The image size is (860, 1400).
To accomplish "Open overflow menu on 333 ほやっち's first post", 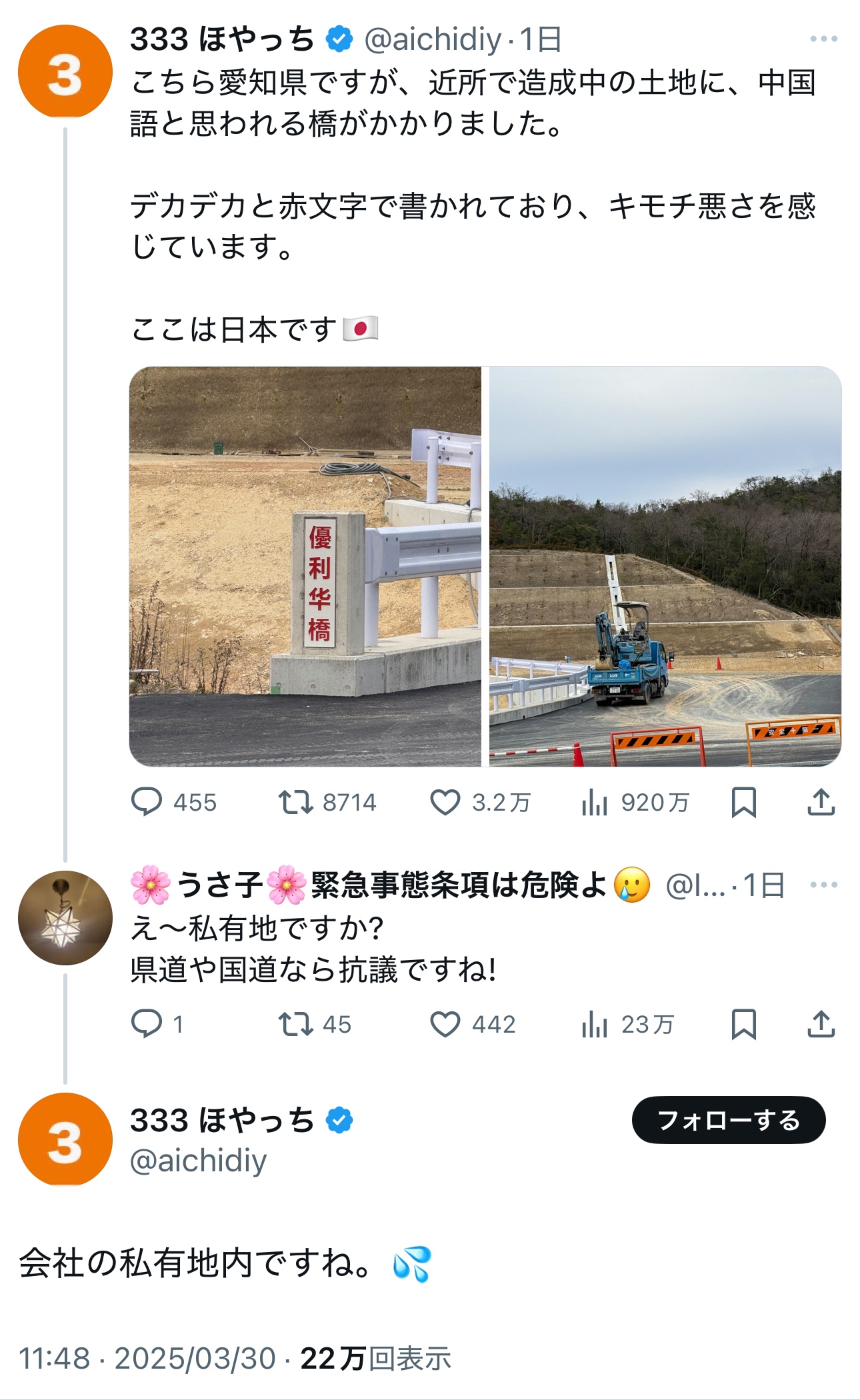I will [x=823, y=39].
